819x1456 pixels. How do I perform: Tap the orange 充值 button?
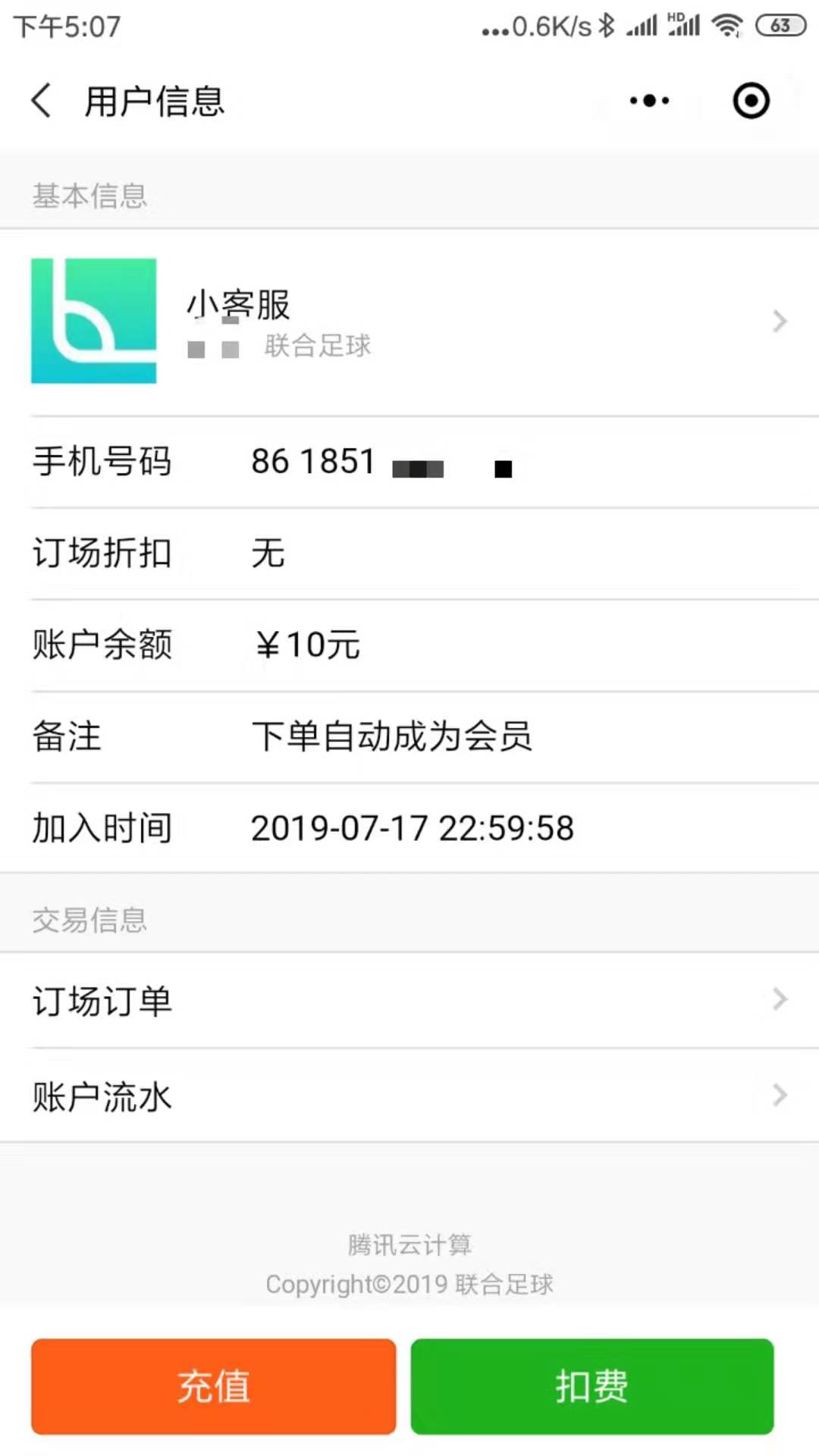[213, 1386]
